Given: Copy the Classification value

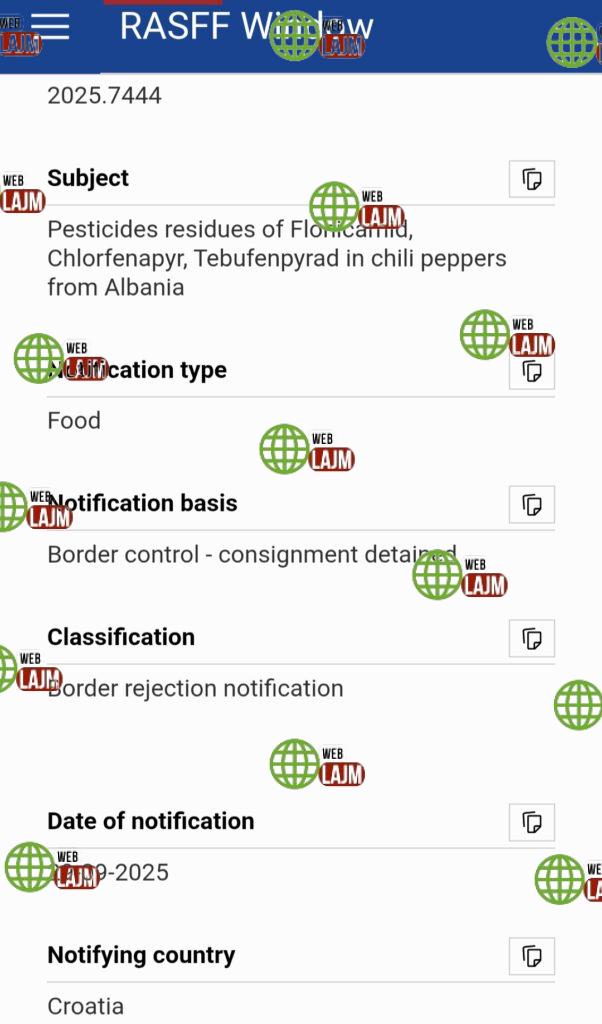Looking at the screenshot, I should tap(532, 638).
